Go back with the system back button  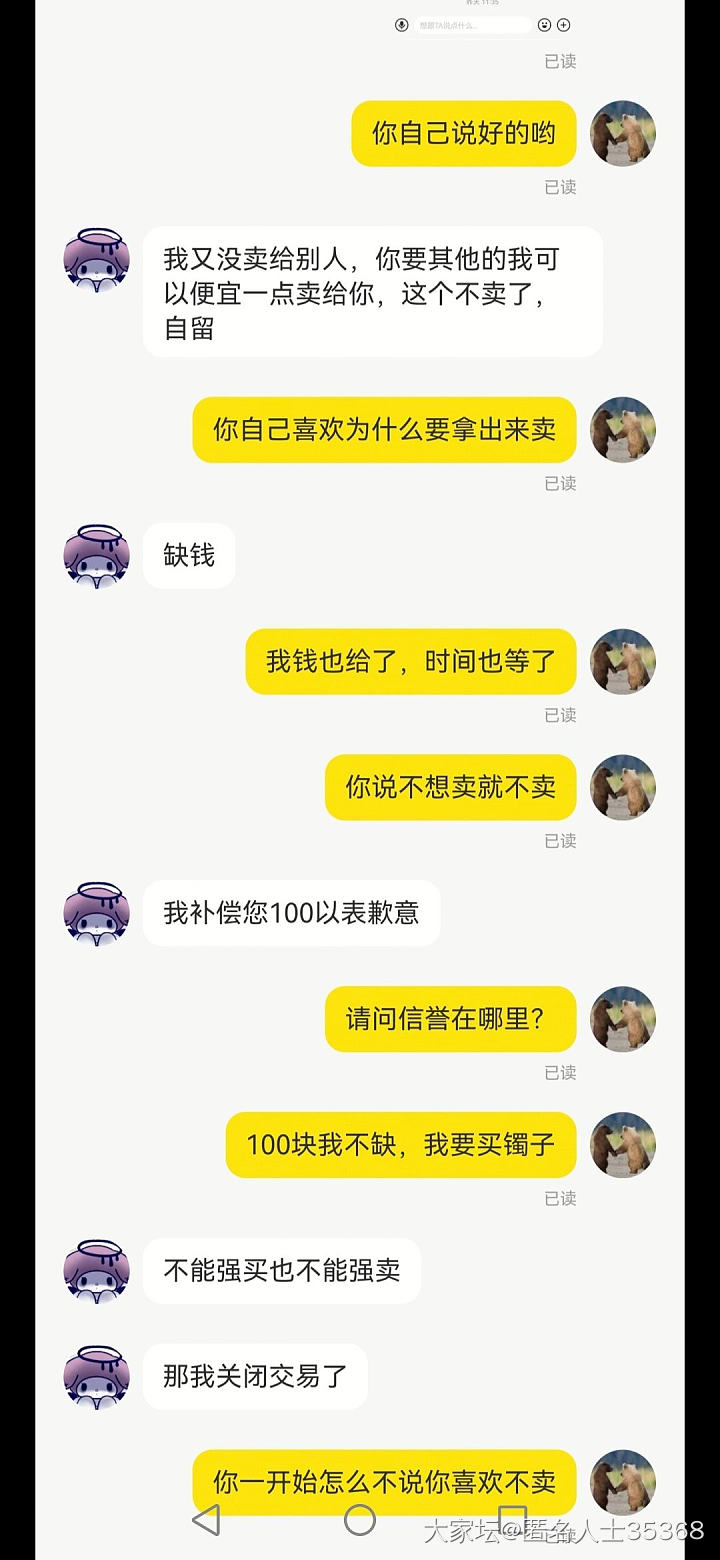pos(206,1520)
